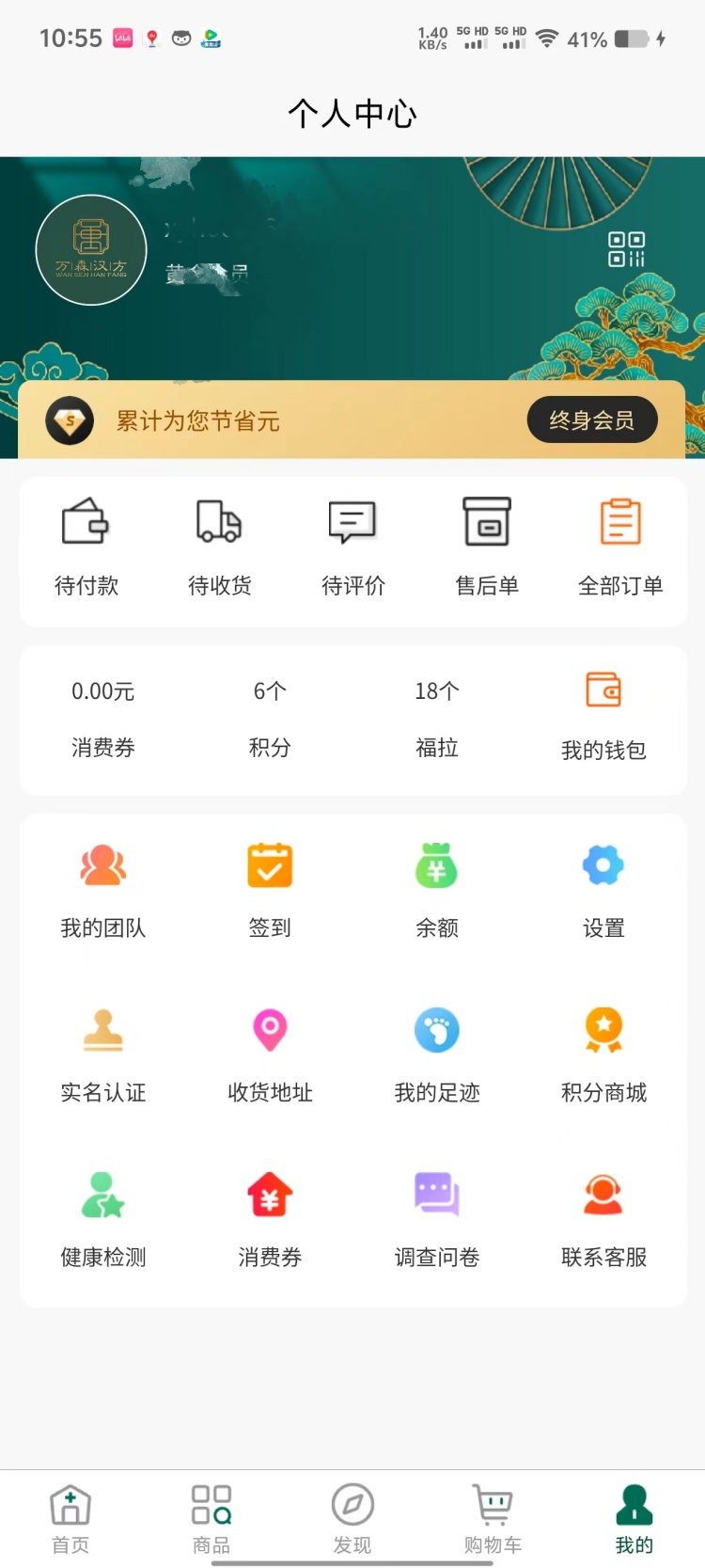Viewport: 705px width, 1568px height.
Task: Open the QR code icon in the profile header
Action: click(626, 249)
